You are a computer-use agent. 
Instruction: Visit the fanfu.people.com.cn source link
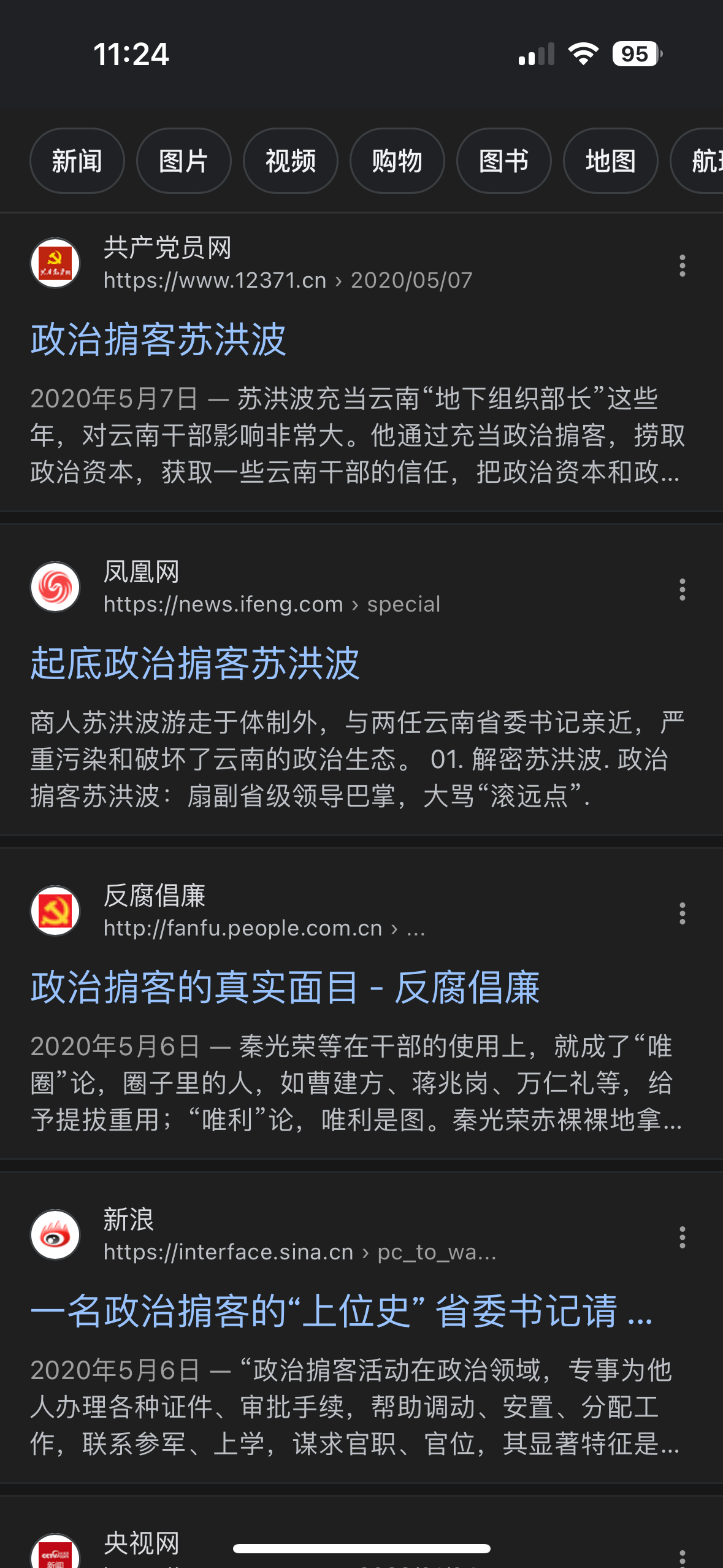pyautogui.click(x=264, y=928)
